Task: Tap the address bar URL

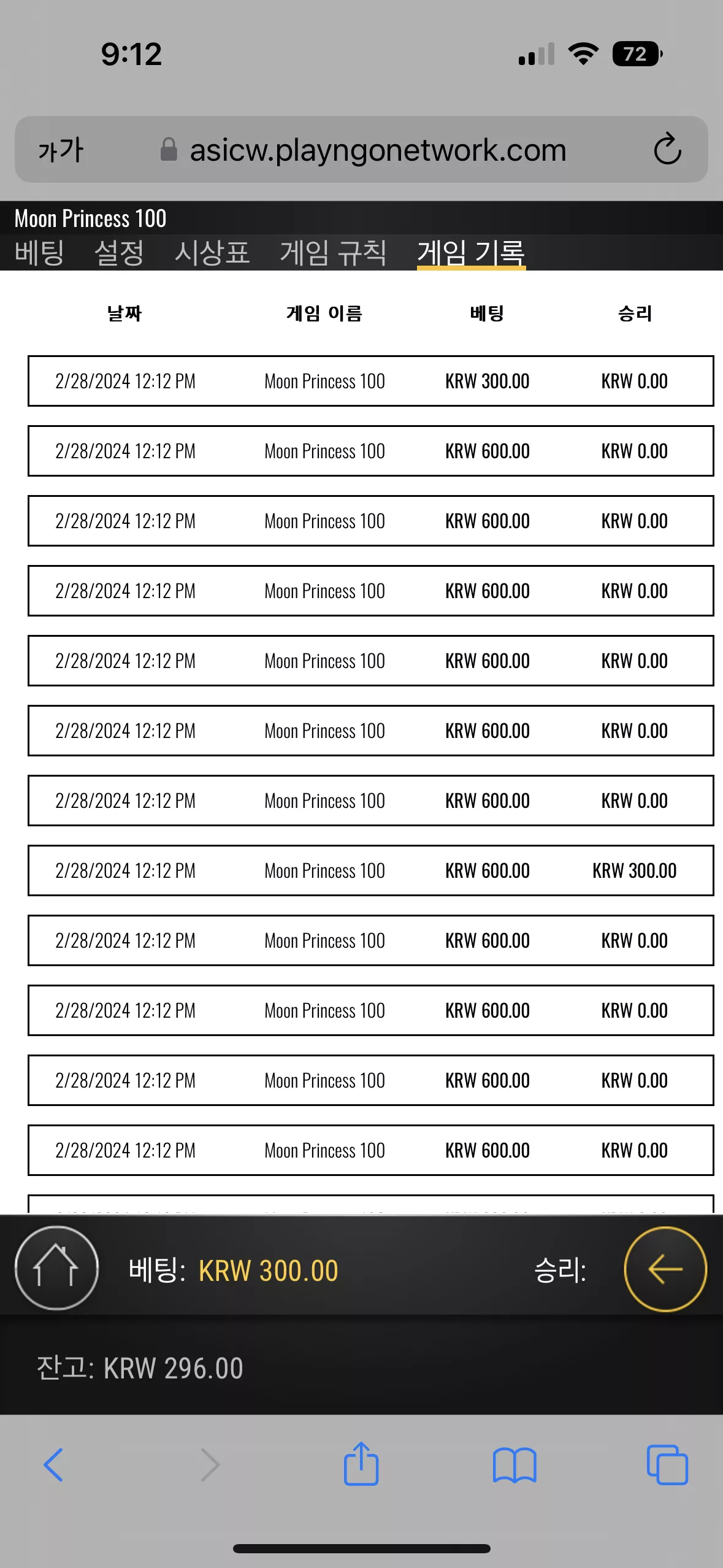Action: tap(378, 150)
